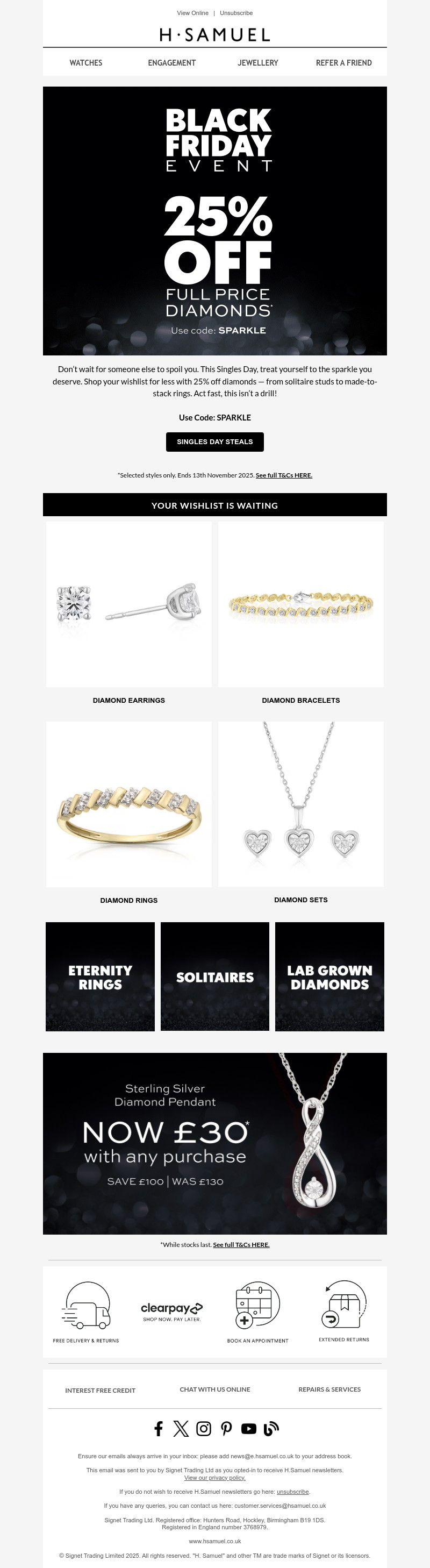Shop Eternity Rings

(x=101, y=977)
